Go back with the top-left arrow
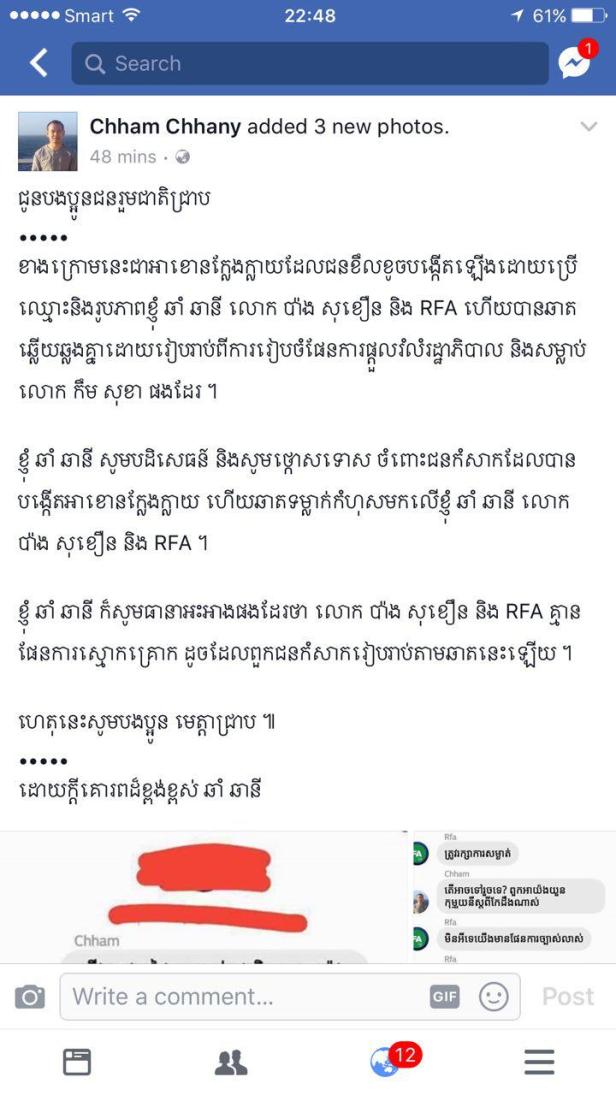Screen dimensions: 616x1095 (38, 63)
